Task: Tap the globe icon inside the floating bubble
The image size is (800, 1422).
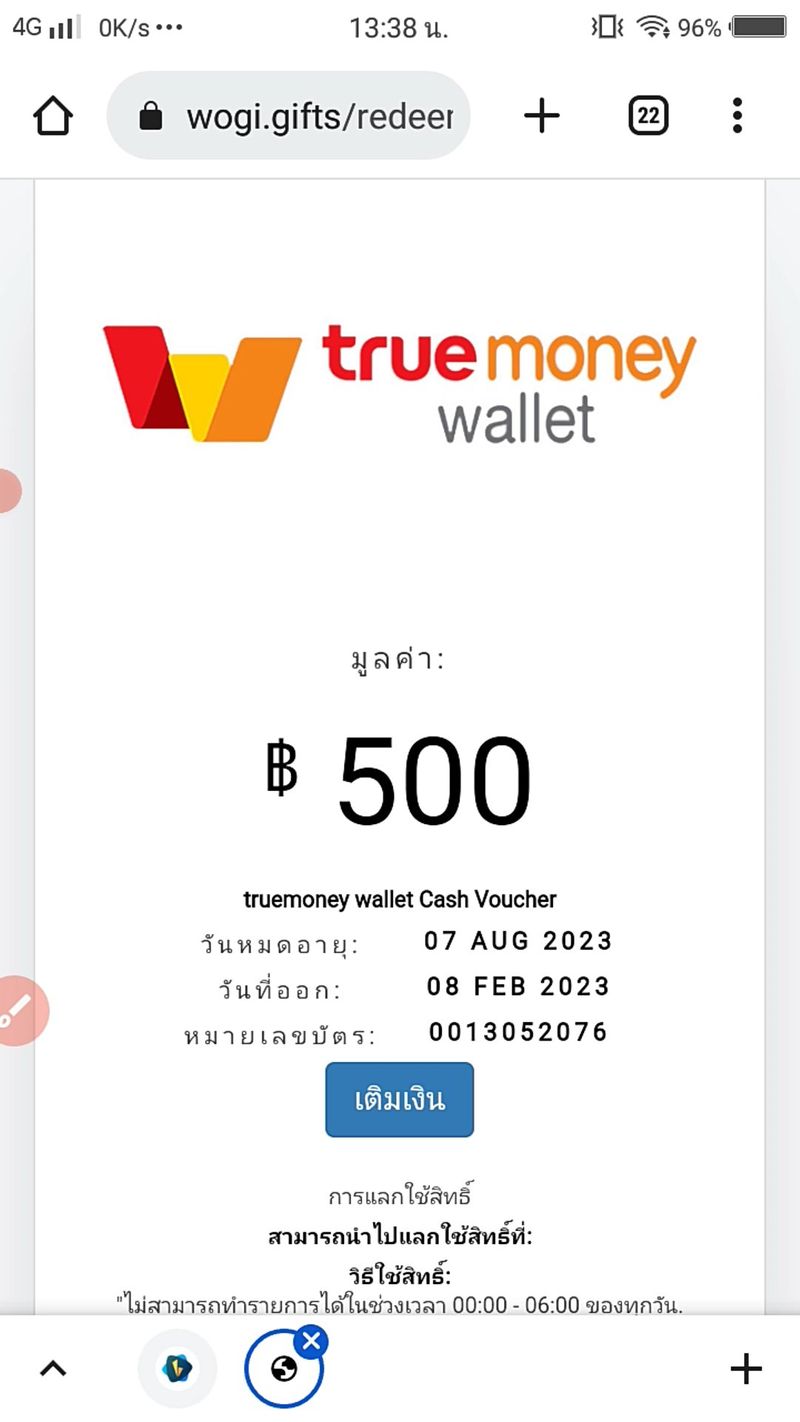Action: click(x=283, y=1370)
